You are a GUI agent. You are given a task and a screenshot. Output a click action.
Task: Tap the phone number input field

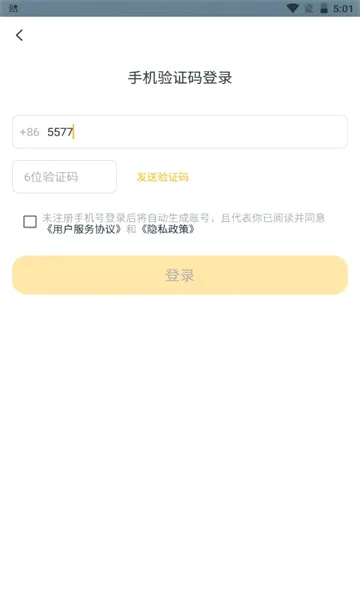[180, 132]
